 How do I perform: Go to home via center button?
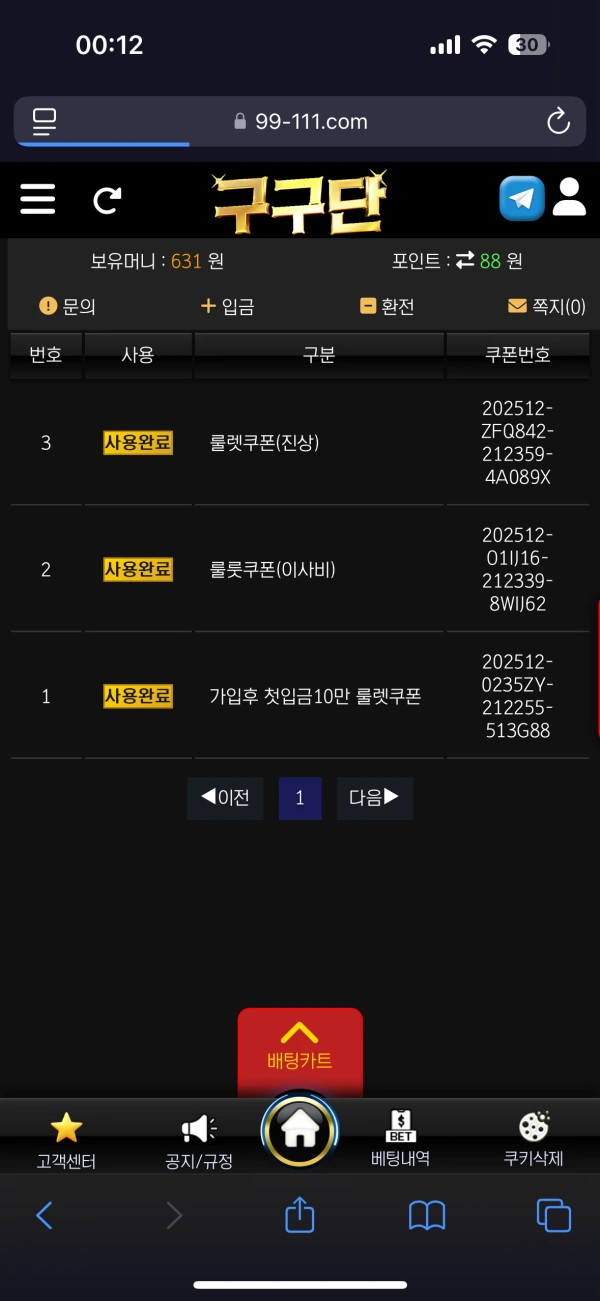point(300,1130)
